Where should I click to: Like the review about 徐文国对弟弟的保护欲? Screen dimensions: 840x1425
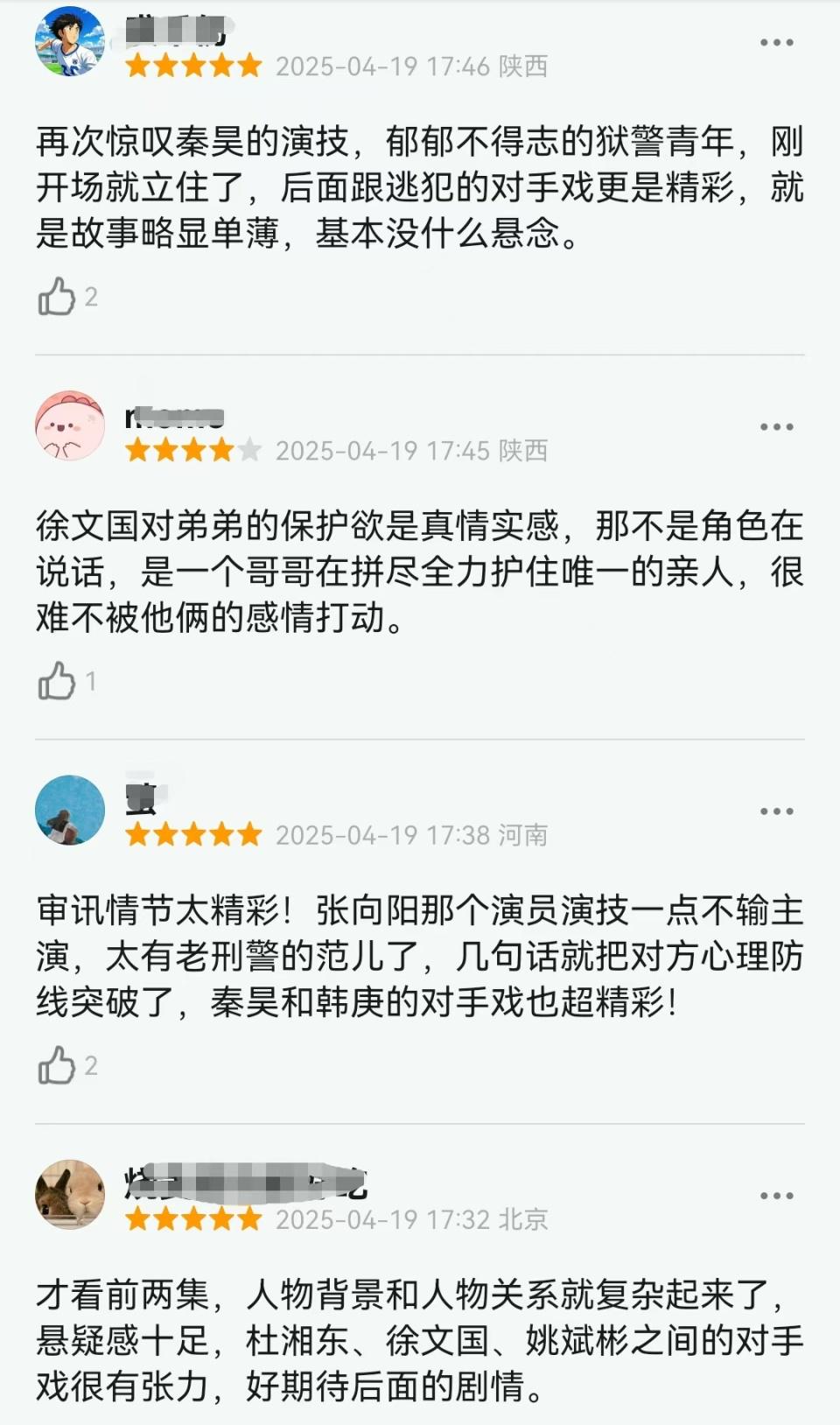[x=58, y=681]
